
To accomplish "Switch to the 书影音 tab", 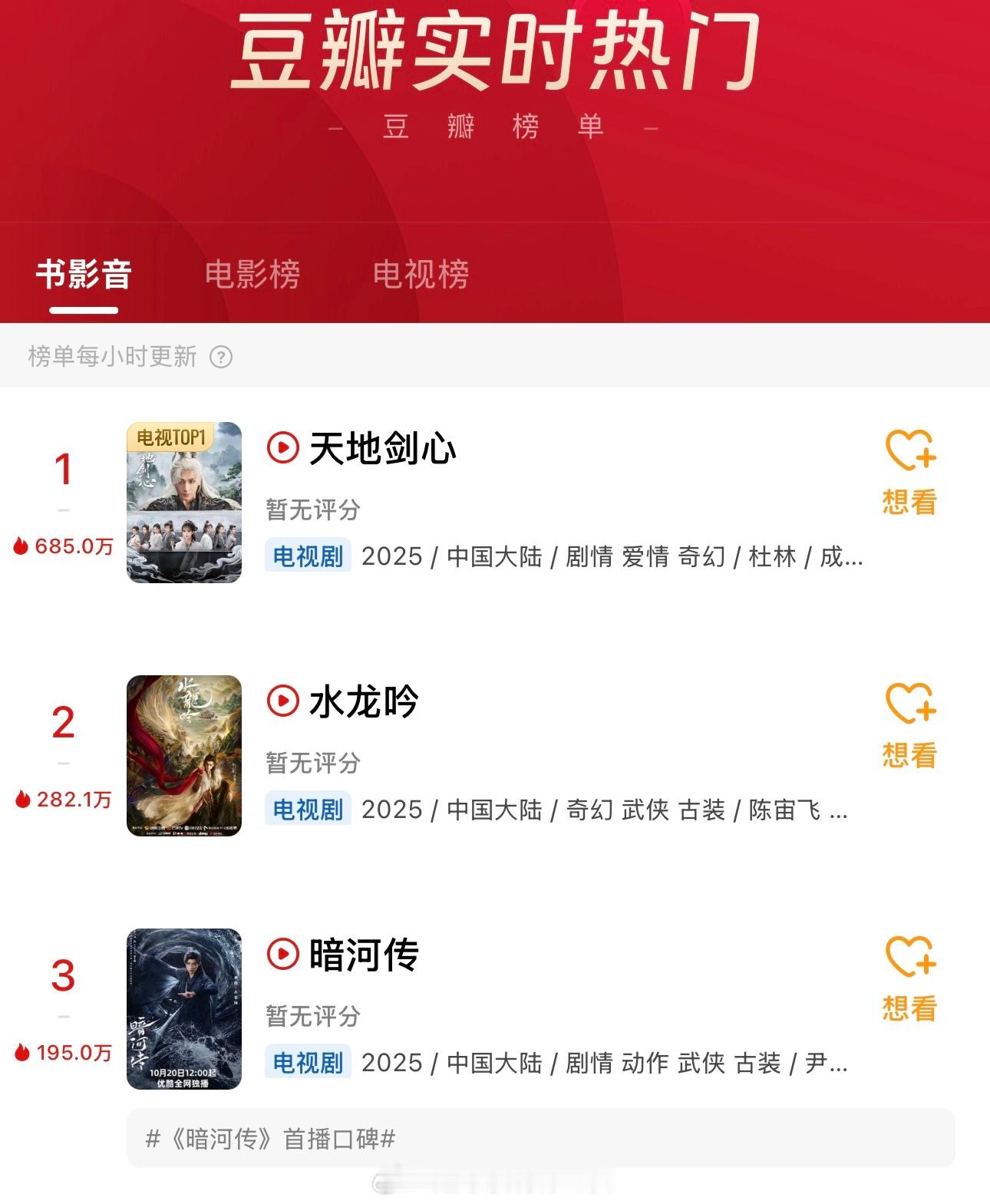I will pos(84,275).
